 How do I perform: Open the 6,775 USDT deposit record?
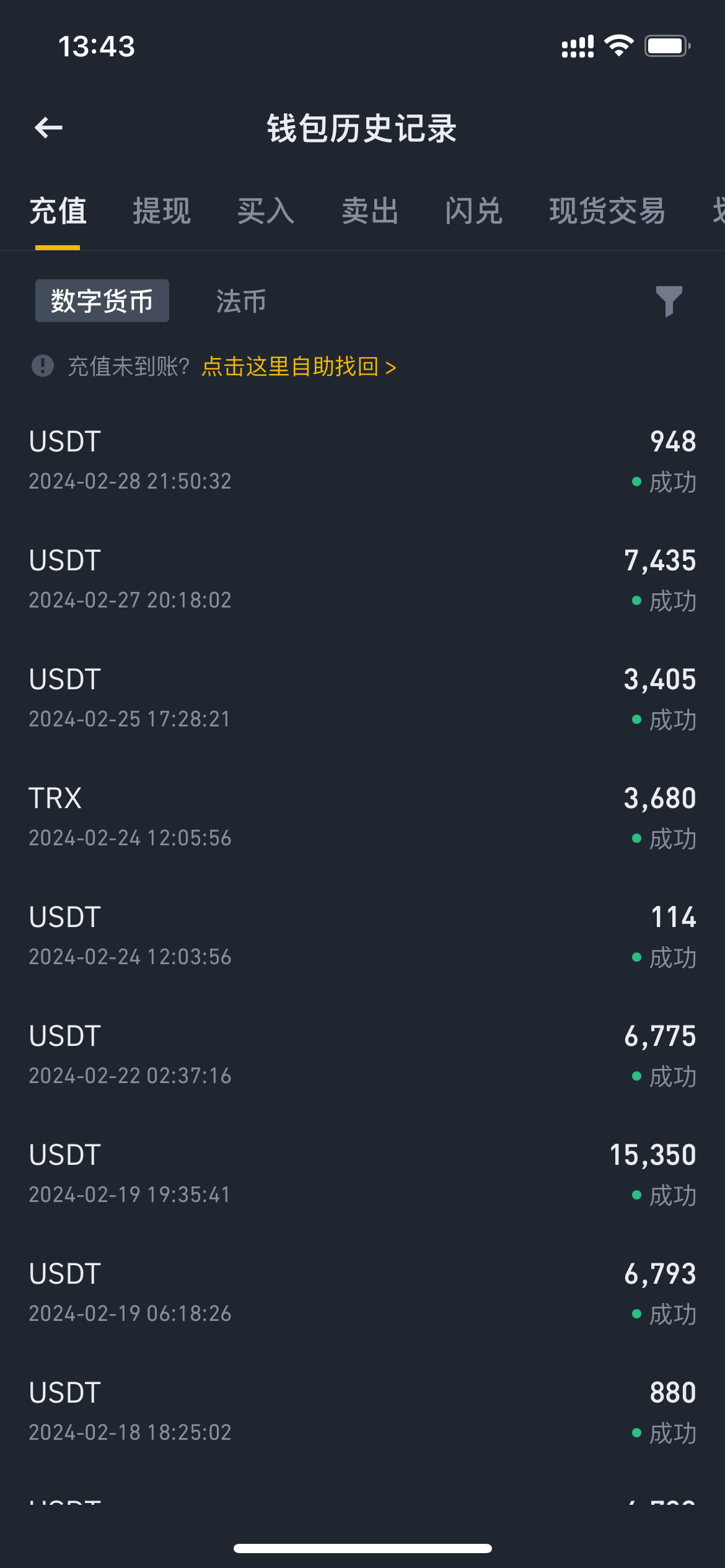click(362, 1055)
